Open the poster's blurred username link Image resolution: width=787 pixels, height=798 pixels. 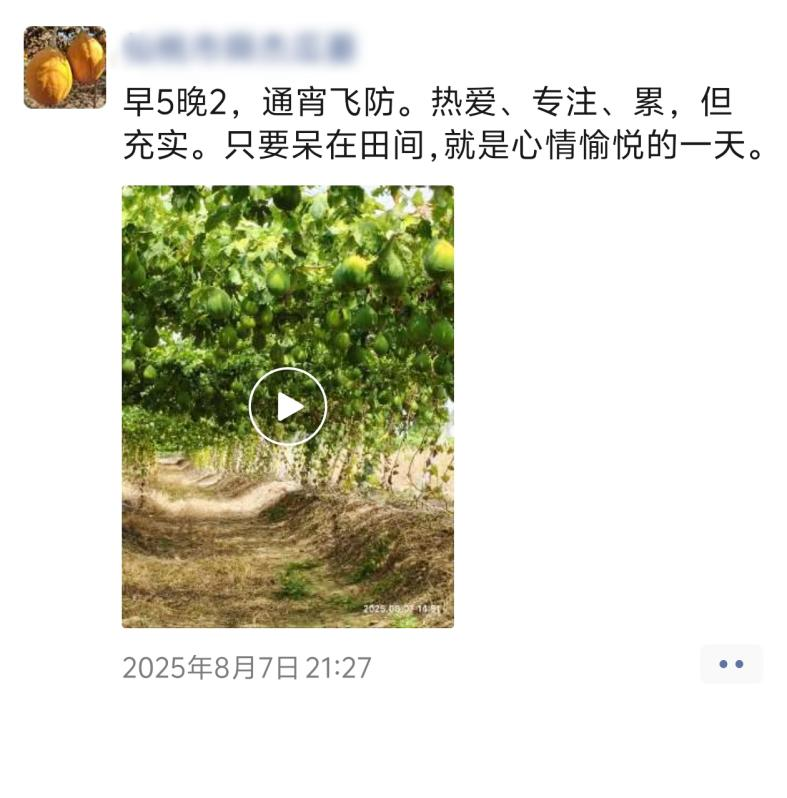click(x=239, y=46)
